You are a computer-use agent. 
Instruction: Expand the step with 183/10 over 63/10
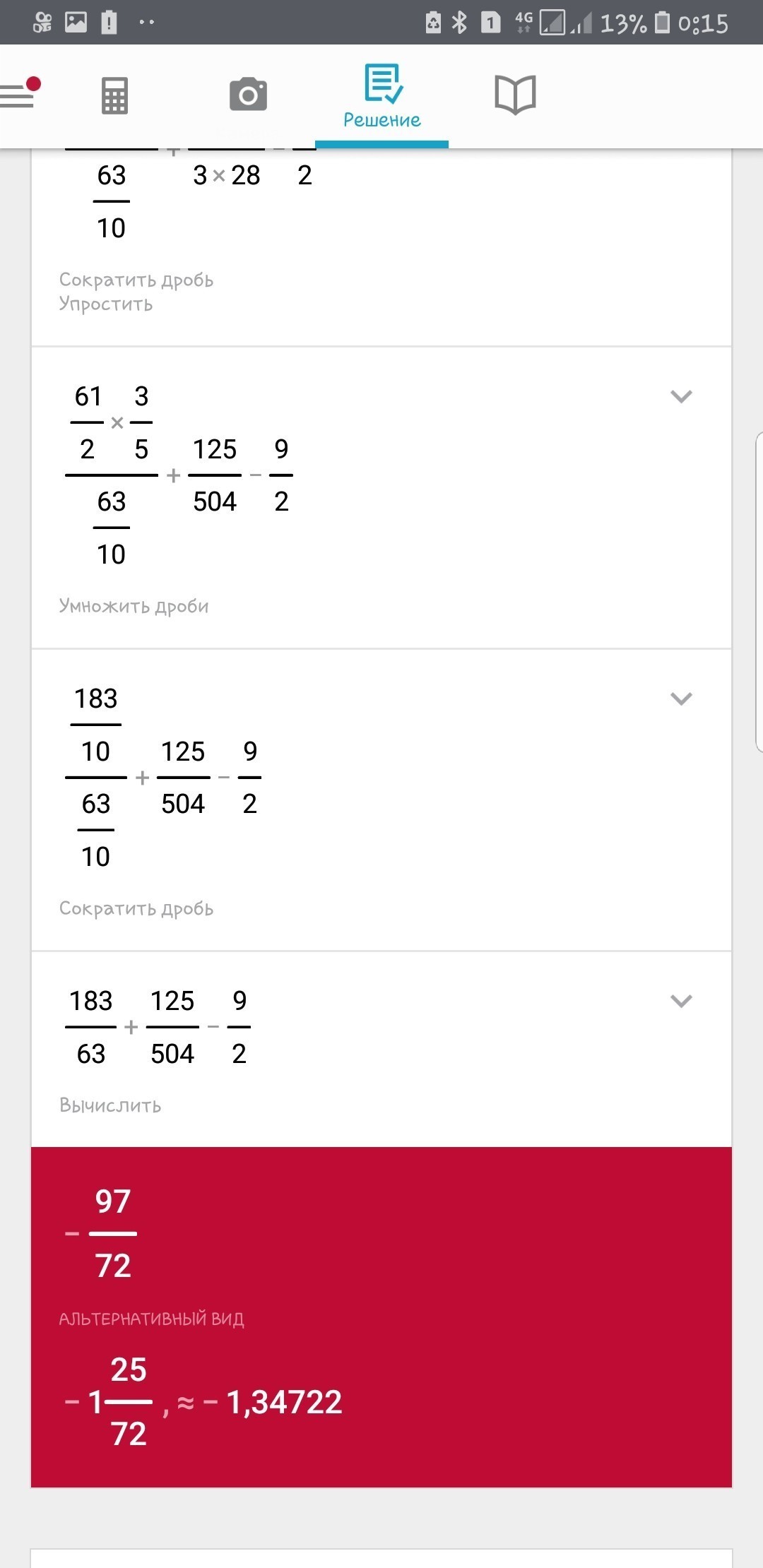tap(680, 699)
